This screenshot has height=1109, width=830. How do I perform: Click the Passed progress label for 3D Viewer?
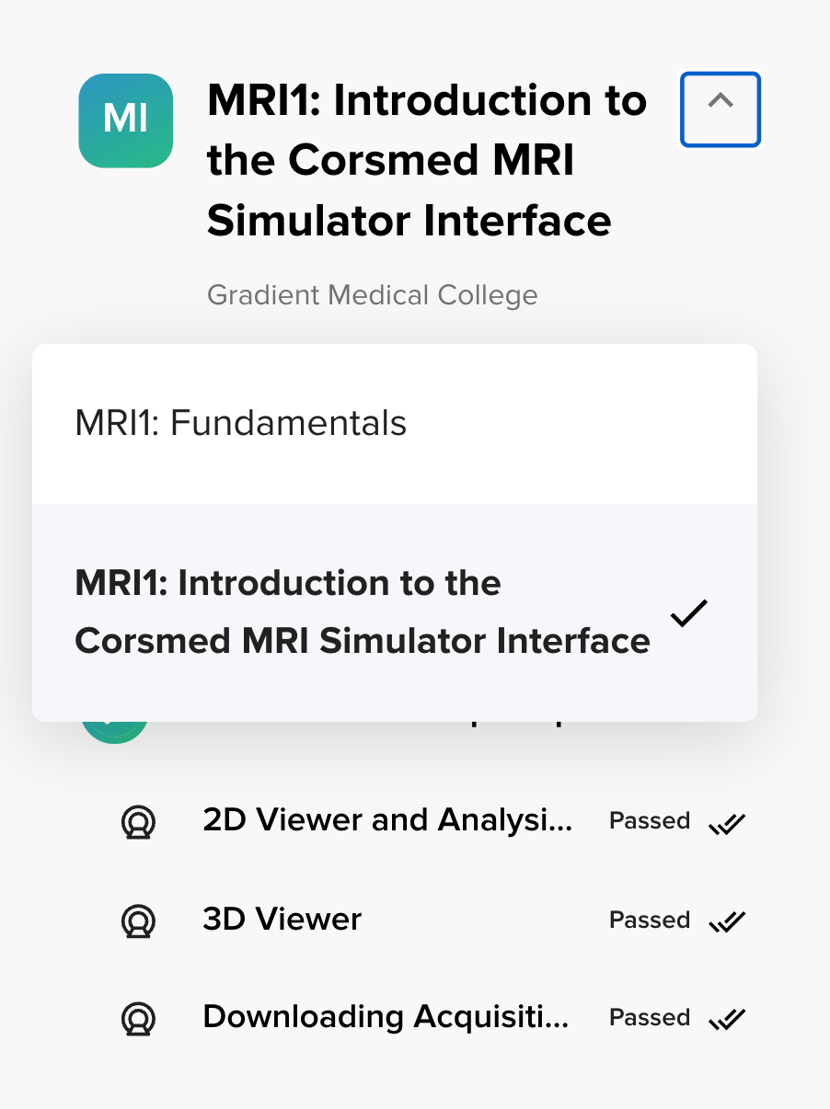649,921
